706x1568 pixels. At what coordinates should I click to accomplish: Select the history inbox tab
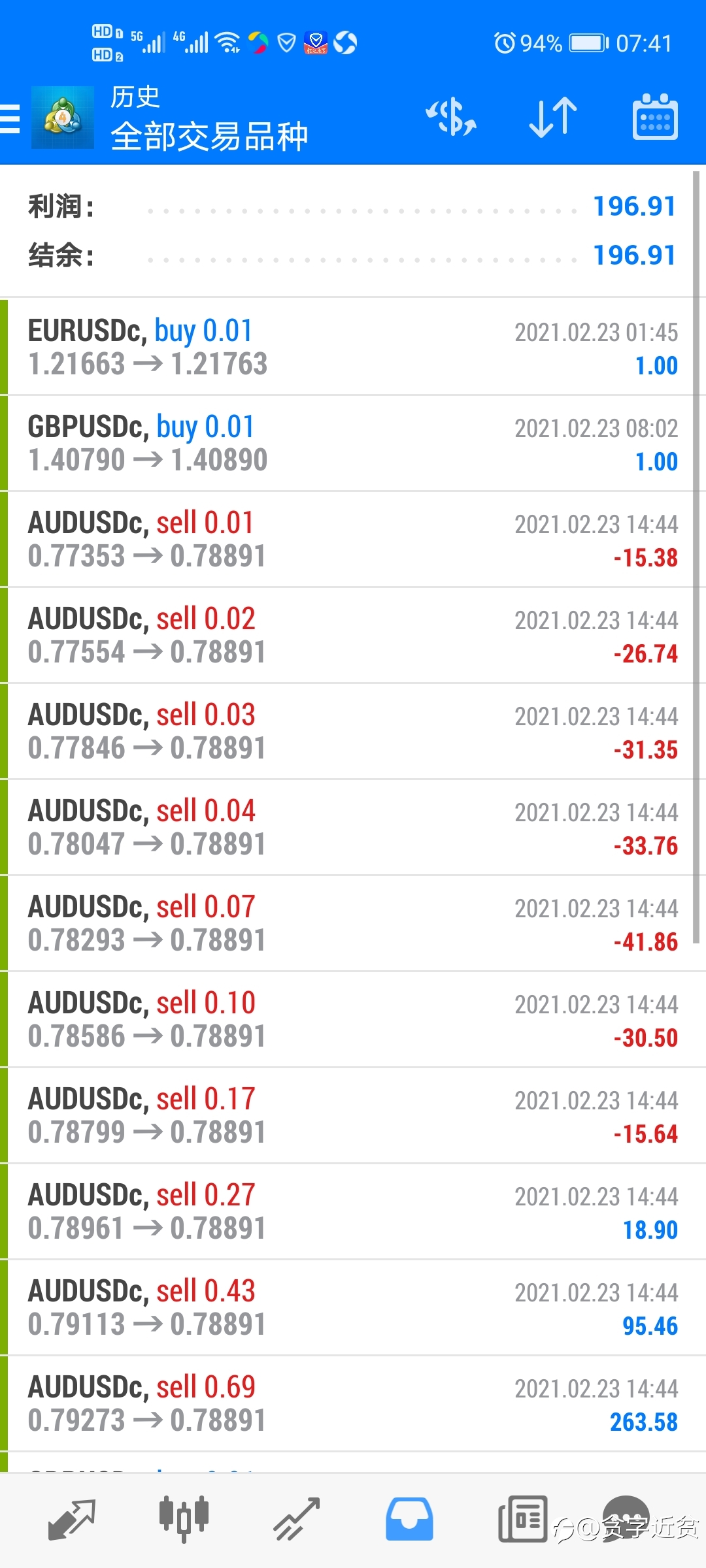click(409, 1520)
